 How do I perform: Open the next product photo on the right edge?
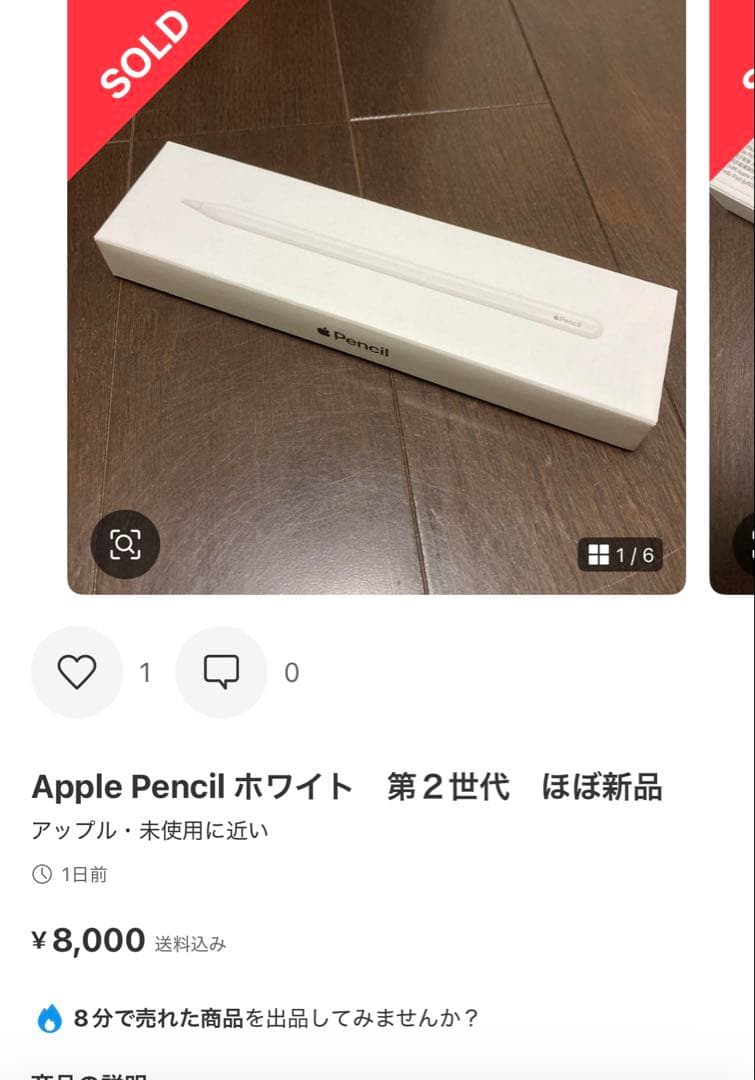click(735, 300)
